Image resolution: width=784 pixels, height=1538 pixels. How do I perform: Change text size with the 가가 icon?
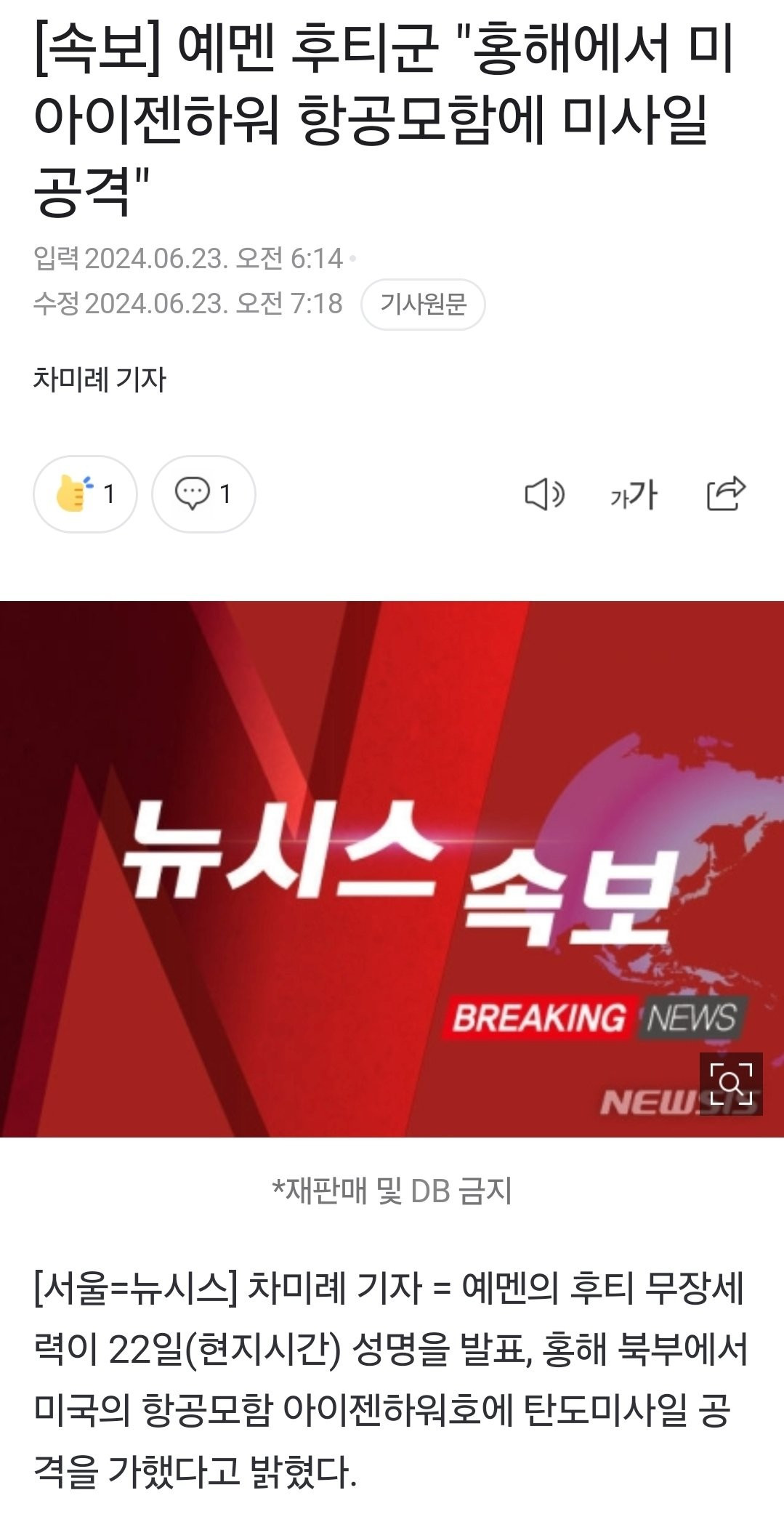coord(634,495)
